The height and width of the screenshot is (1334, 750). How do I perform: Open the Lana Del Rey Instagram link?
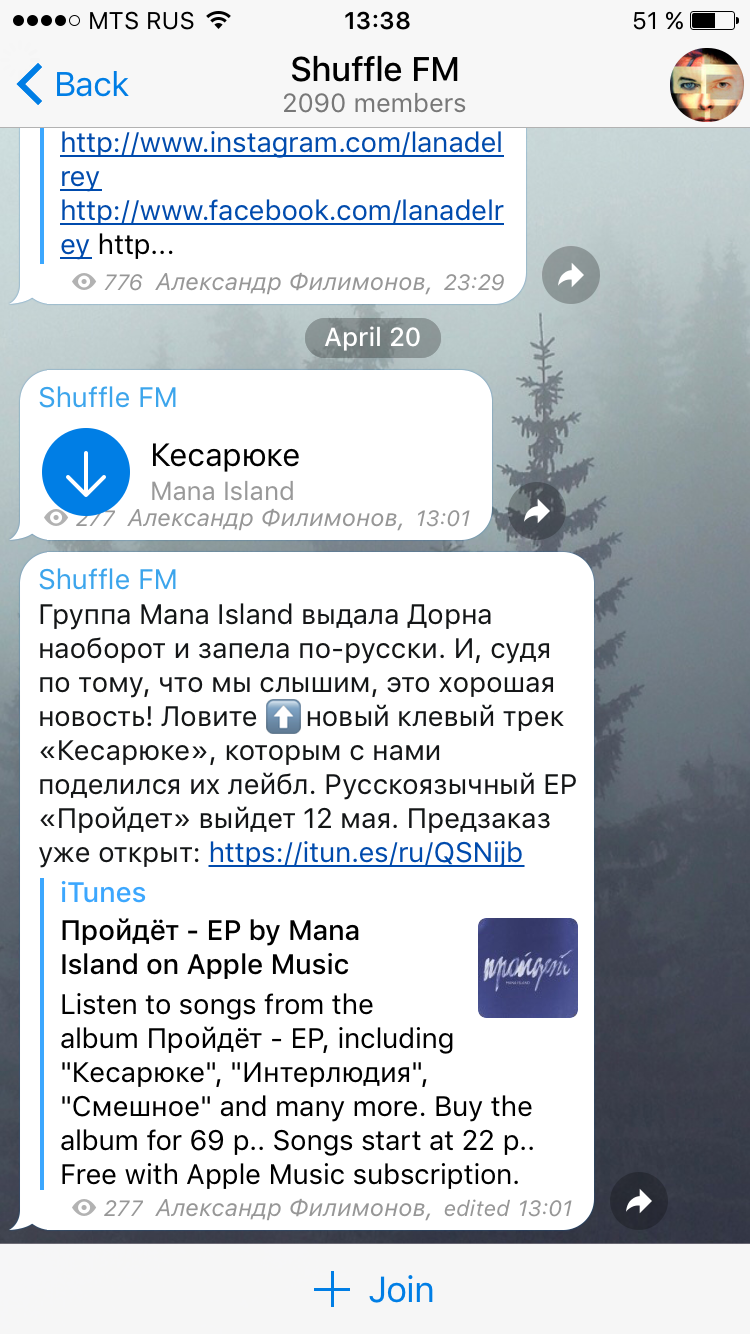coord(281,143)
